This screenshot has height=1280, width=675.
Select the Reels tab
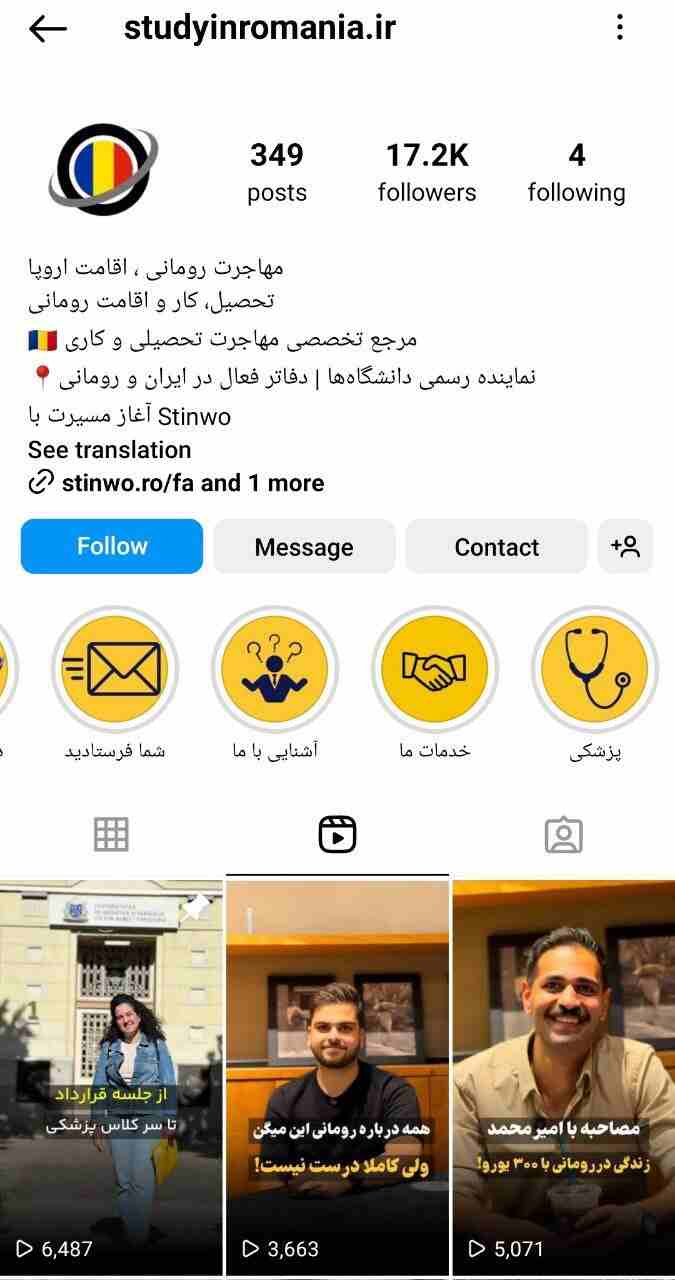[337, 834]
